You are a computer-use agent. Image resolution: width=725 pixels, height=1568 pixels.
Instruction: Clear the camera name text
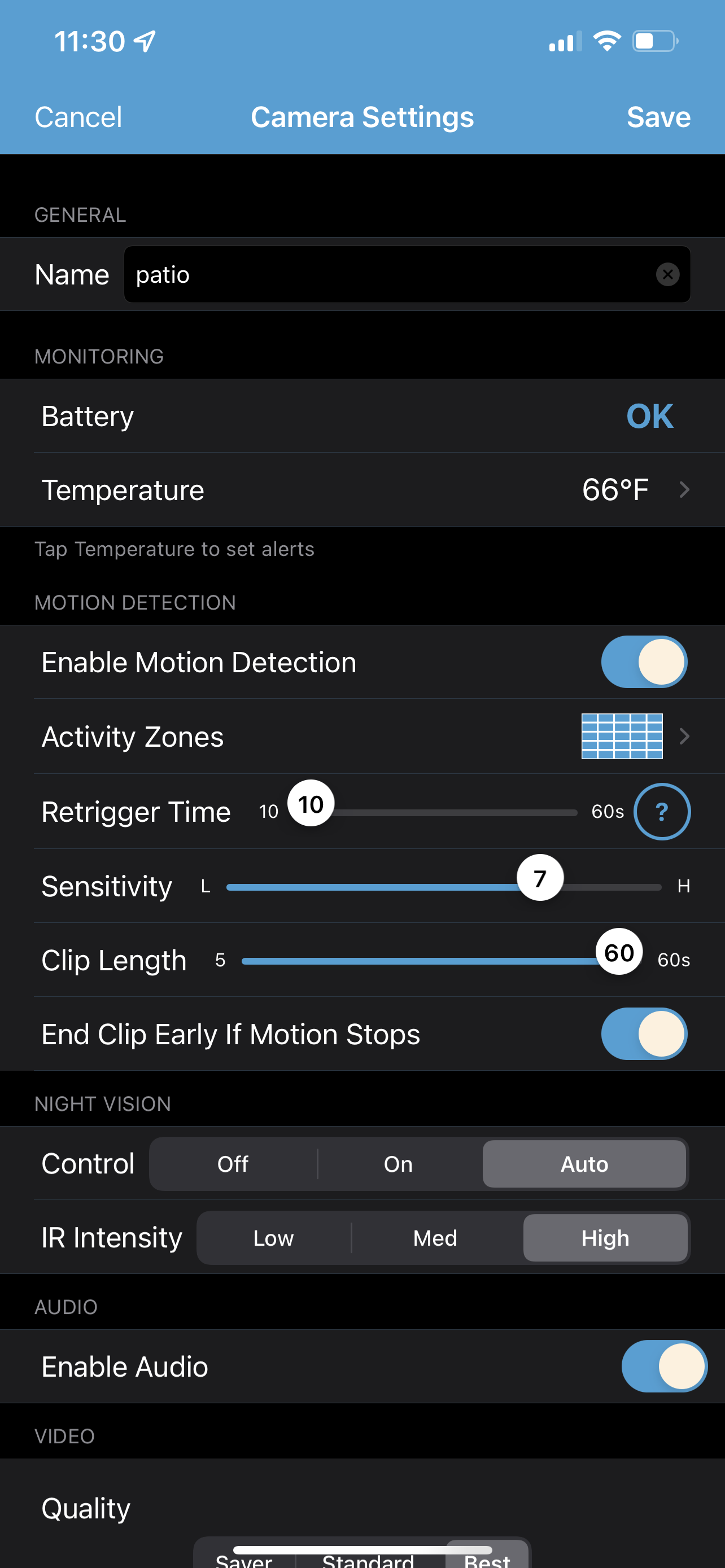coord(667,274)
